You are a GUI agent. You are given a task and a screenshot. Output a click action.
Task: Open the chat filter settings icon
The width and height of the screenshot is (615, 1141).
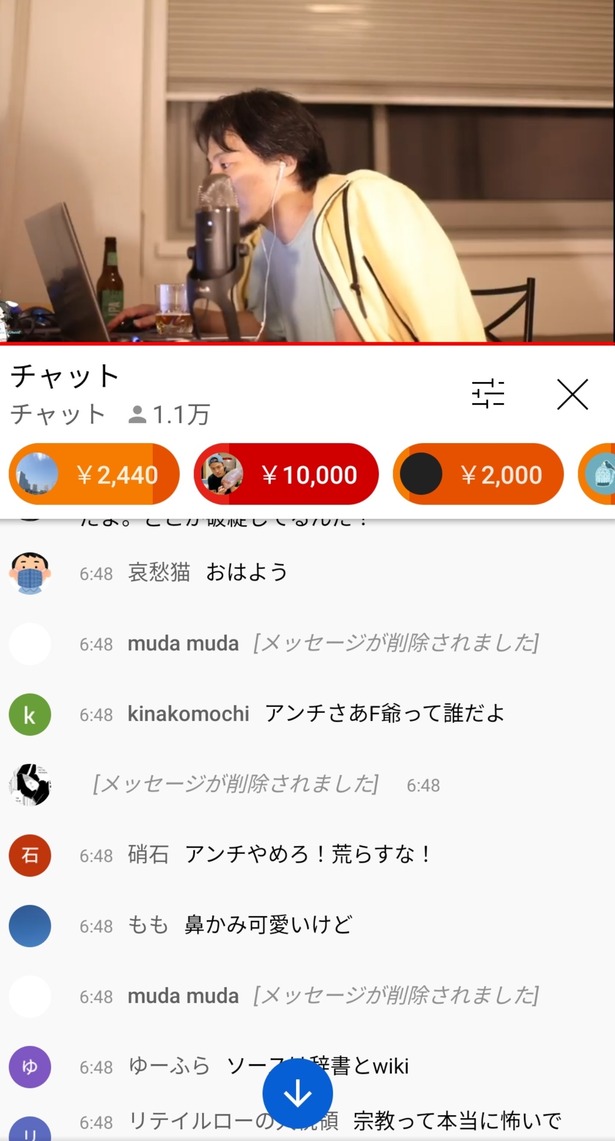tap(488, 394)
